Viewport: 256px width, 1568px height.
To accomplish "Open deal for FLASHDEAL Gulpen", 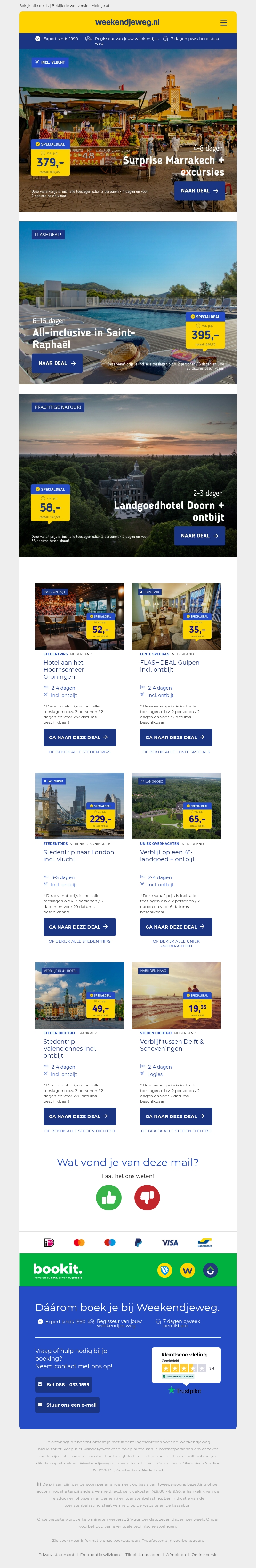I will 176,737.
